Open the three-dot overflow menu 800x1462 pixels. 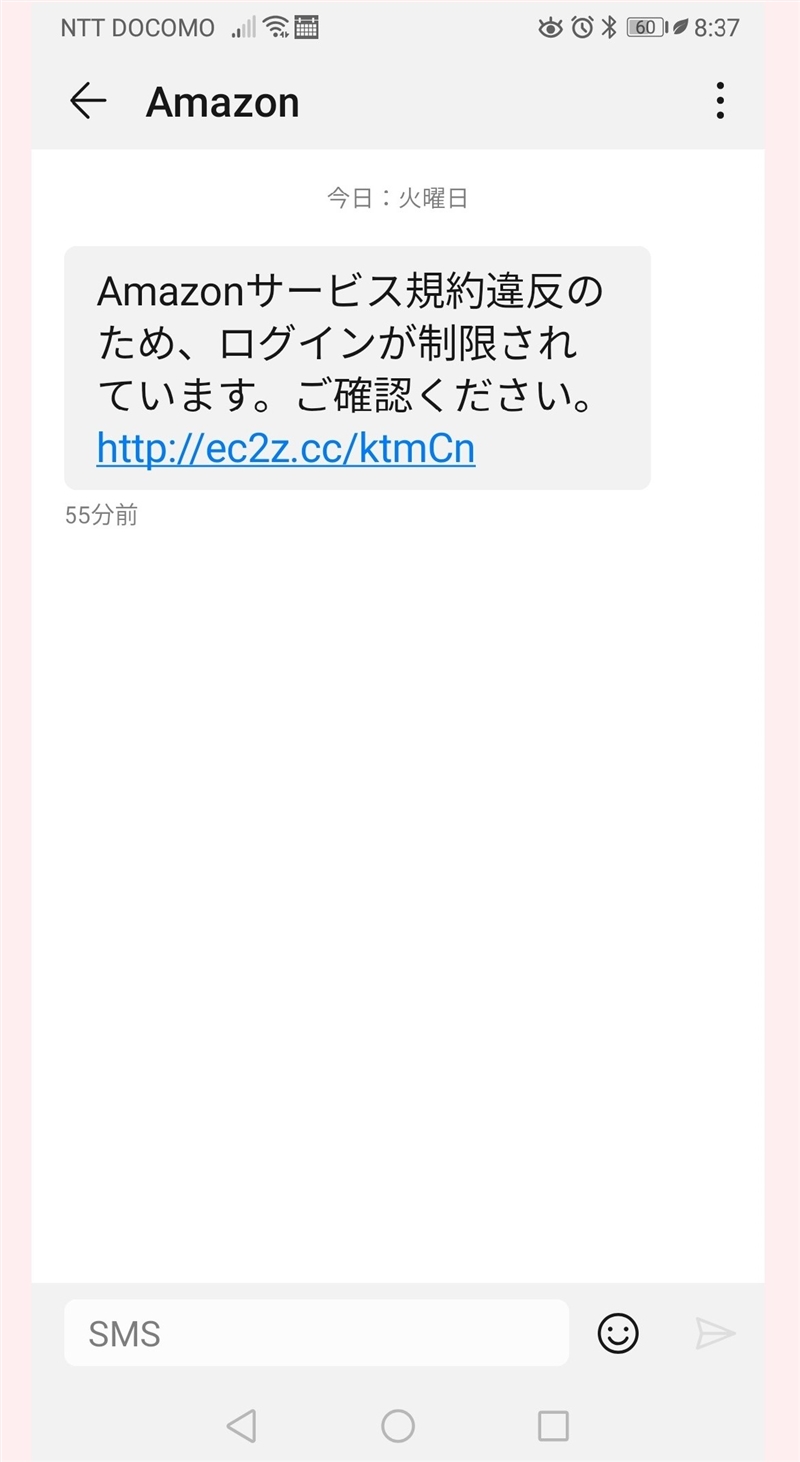(720, 101)
